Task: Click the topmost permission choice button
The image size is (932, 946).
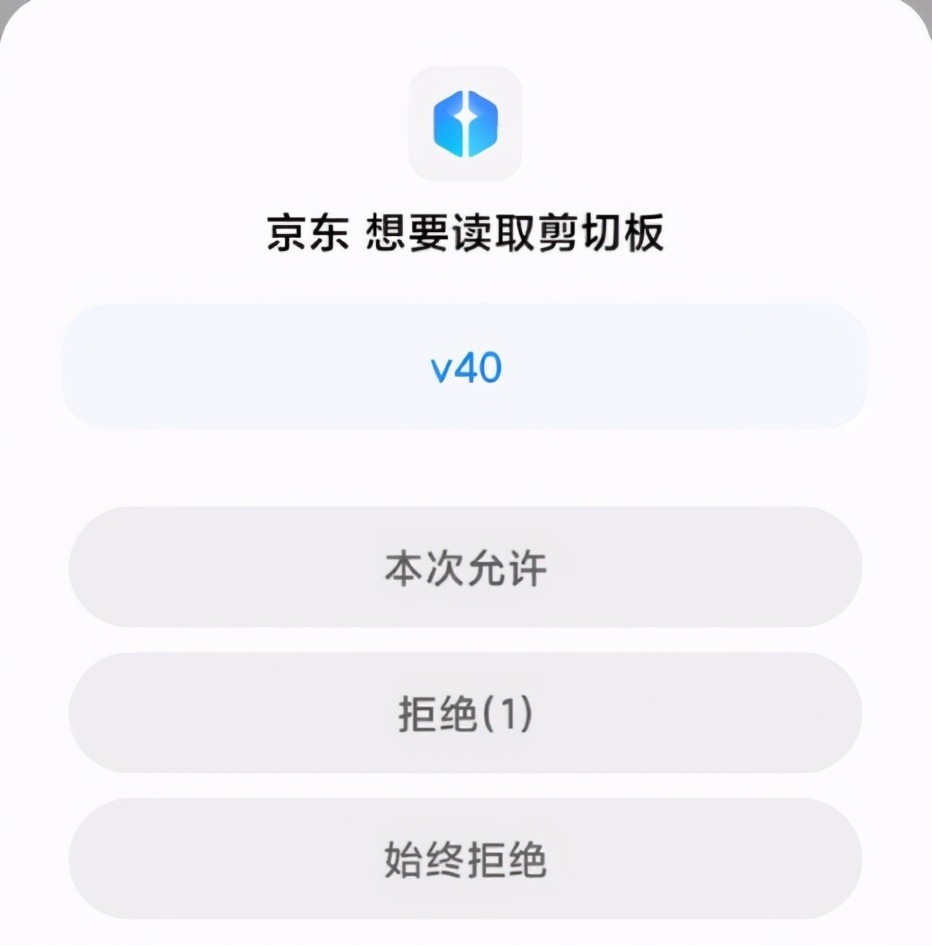Action: tap(466, 567)
